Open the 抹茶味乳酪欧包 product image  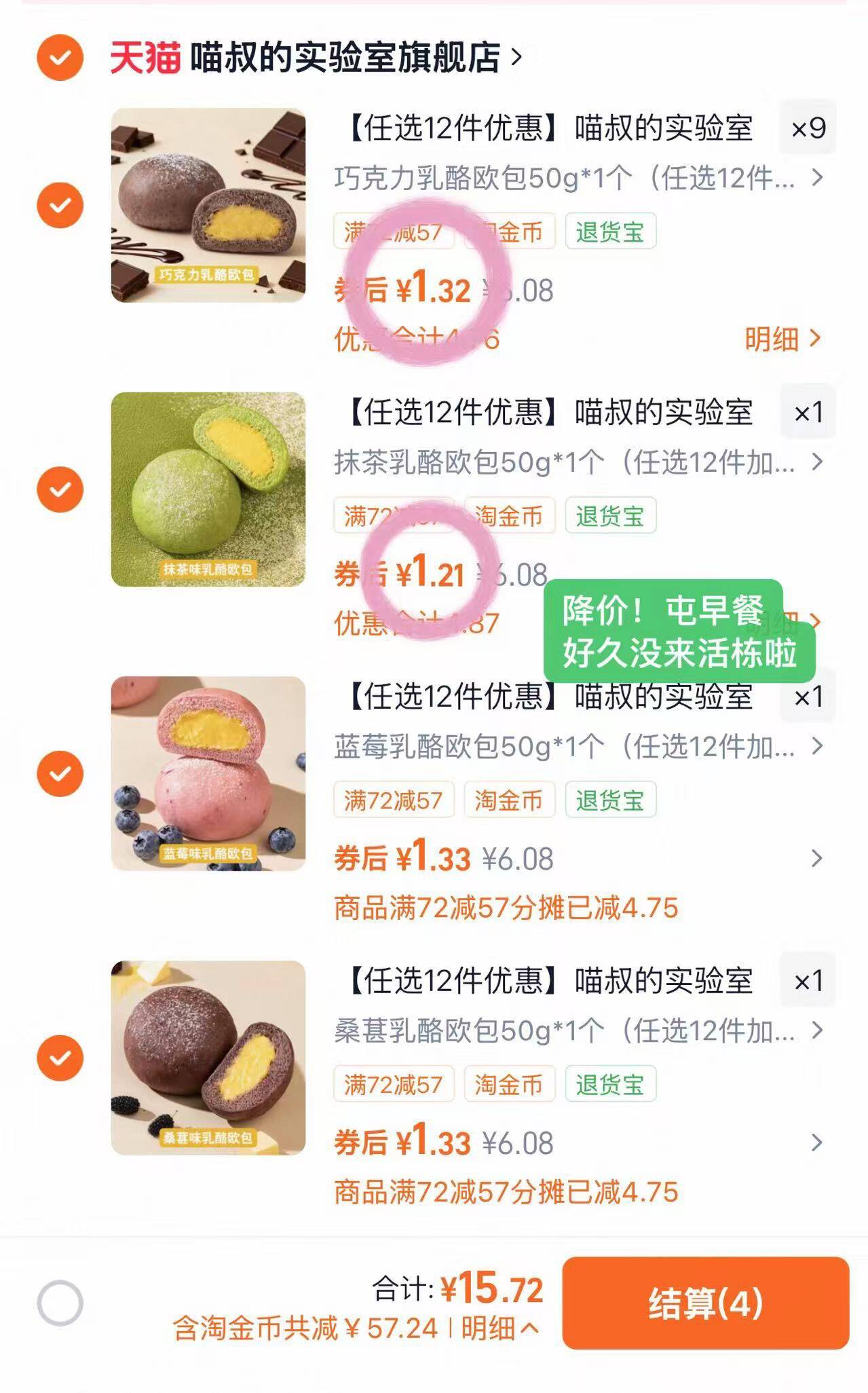pos(208,489)
